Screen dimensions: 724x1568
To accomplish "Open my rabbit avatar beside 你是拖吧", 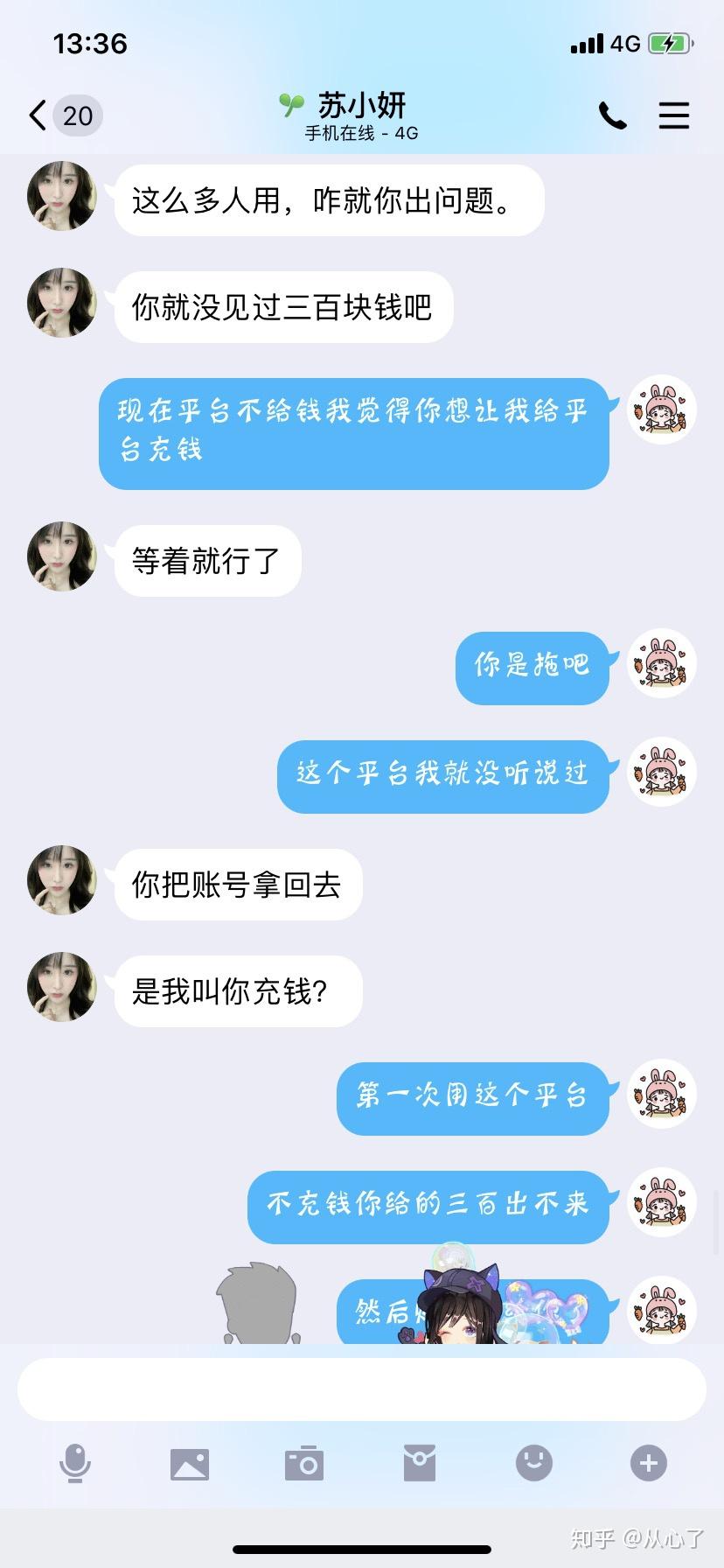I will coord(662,663).
